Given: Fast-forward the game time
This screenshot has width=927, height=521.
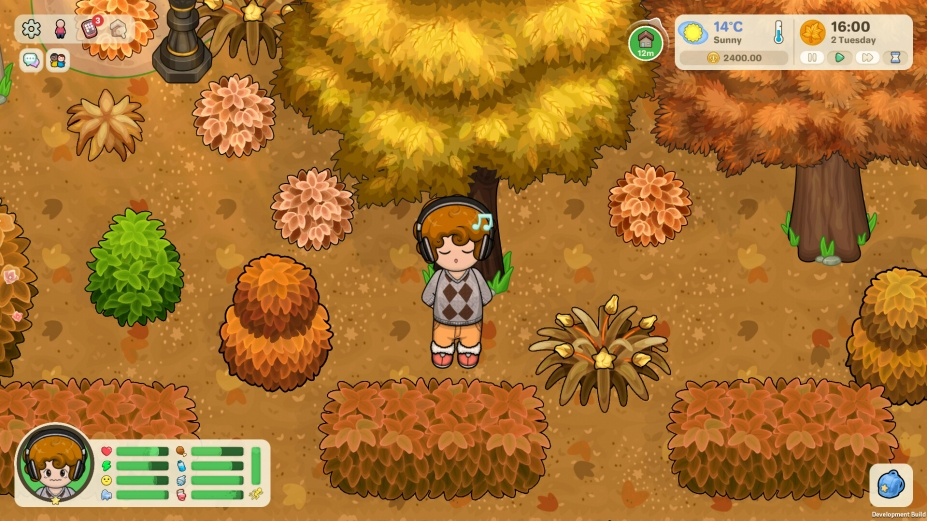Looking at the screenshot, I should tap(867, 58).
